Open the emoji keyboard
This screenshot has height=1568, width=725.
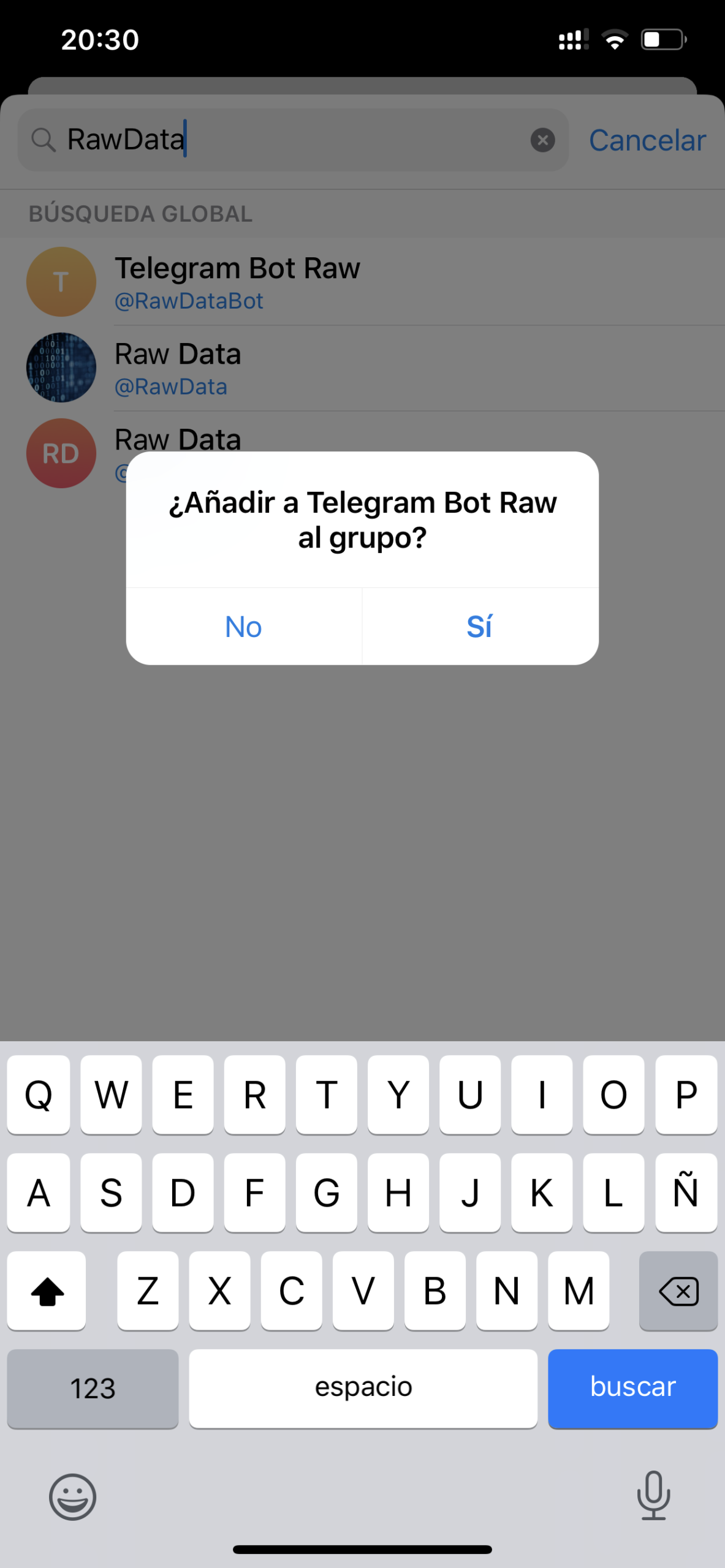(x=72, y=1496)
